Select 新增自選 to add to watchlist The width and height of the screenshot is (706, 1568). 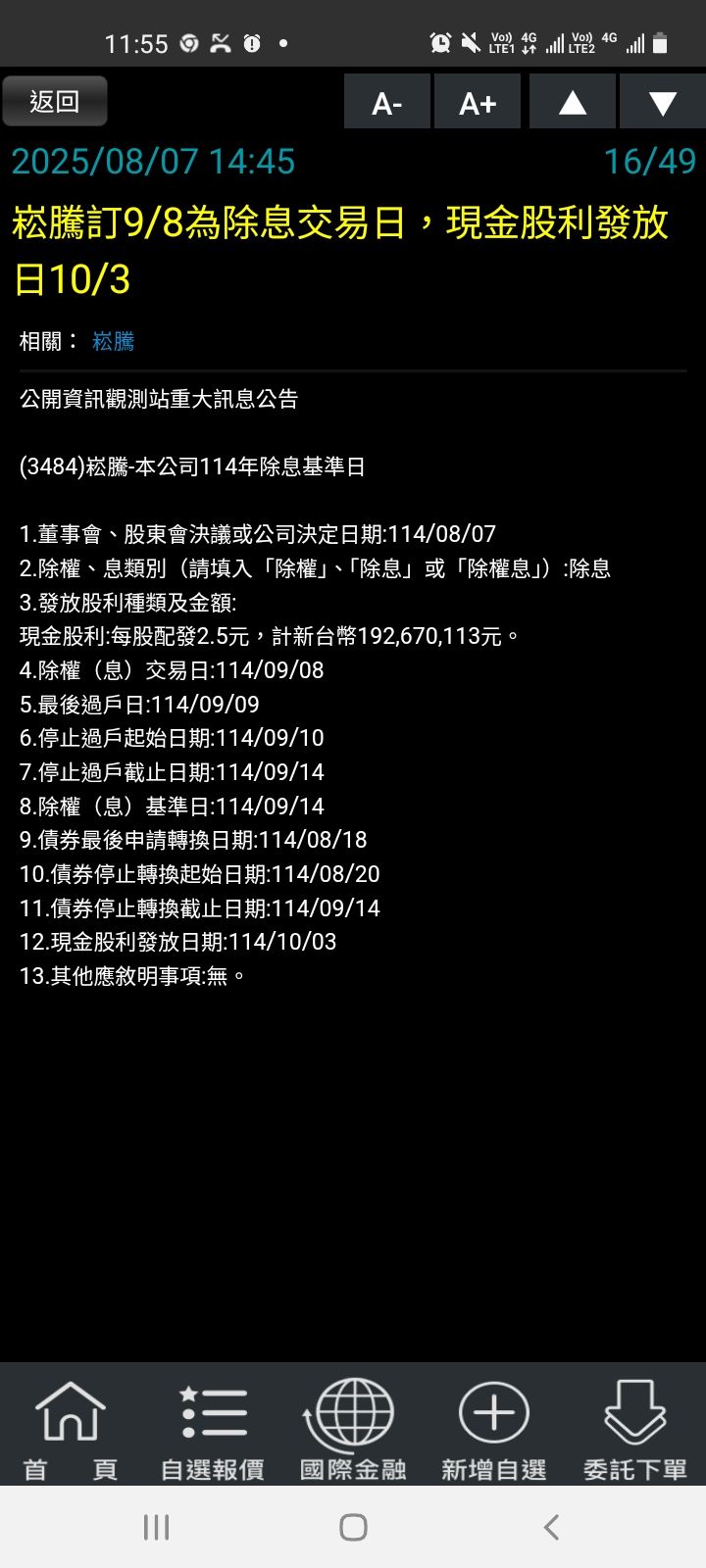coord(494,1429)
